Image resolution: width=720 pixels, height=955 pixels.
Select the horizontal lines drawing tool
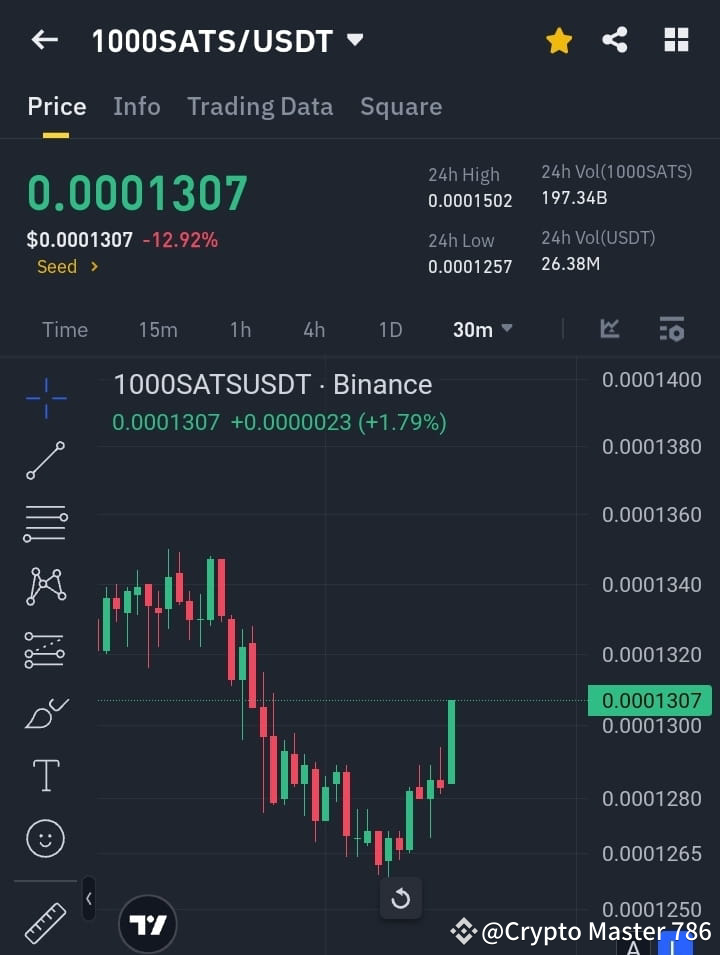pyautogui.click(x=45, y=524)
